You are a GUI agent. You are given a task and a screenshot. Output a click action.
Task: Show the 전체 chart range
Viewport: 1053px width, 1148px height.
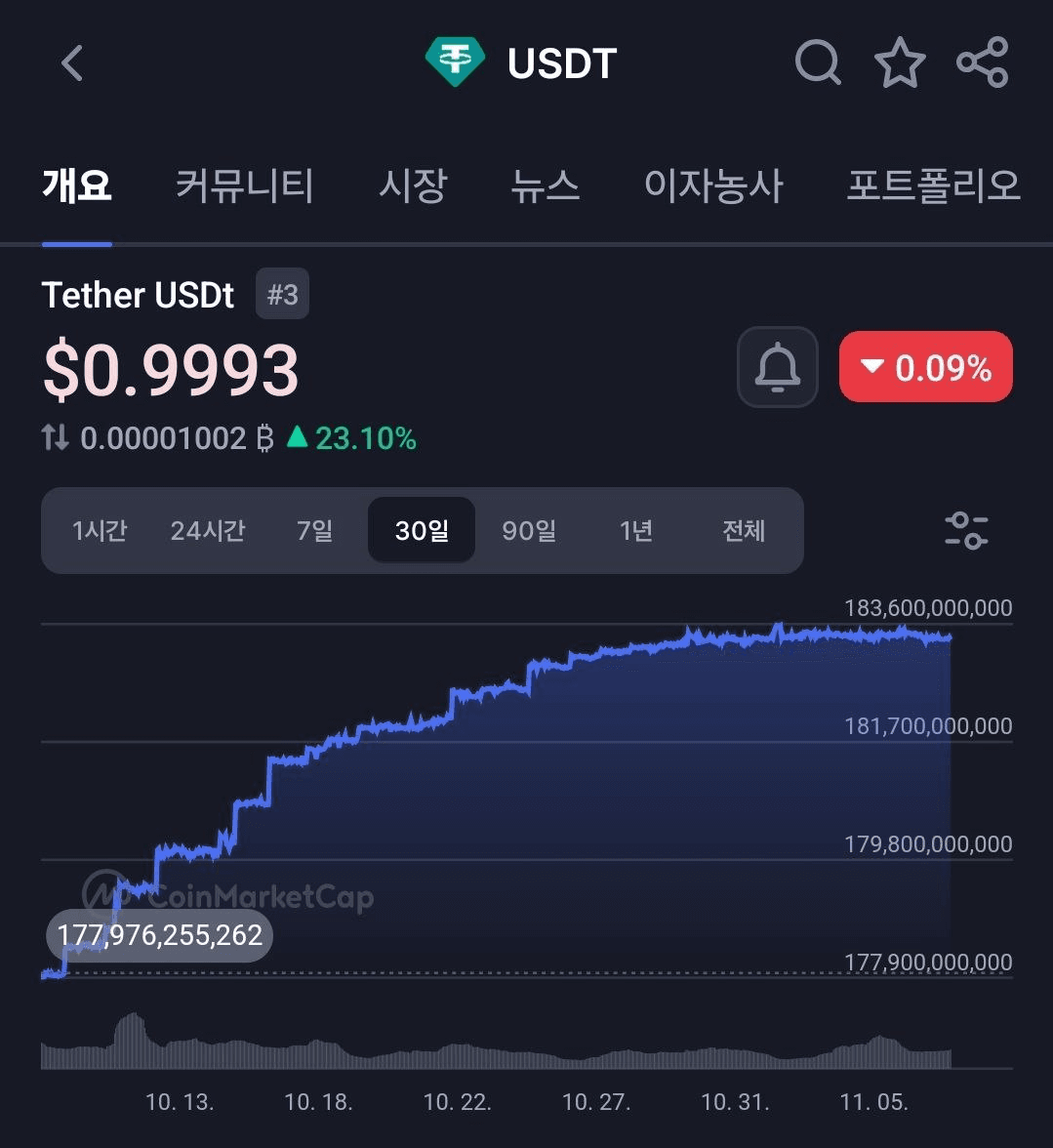click(x=744, y=530)
